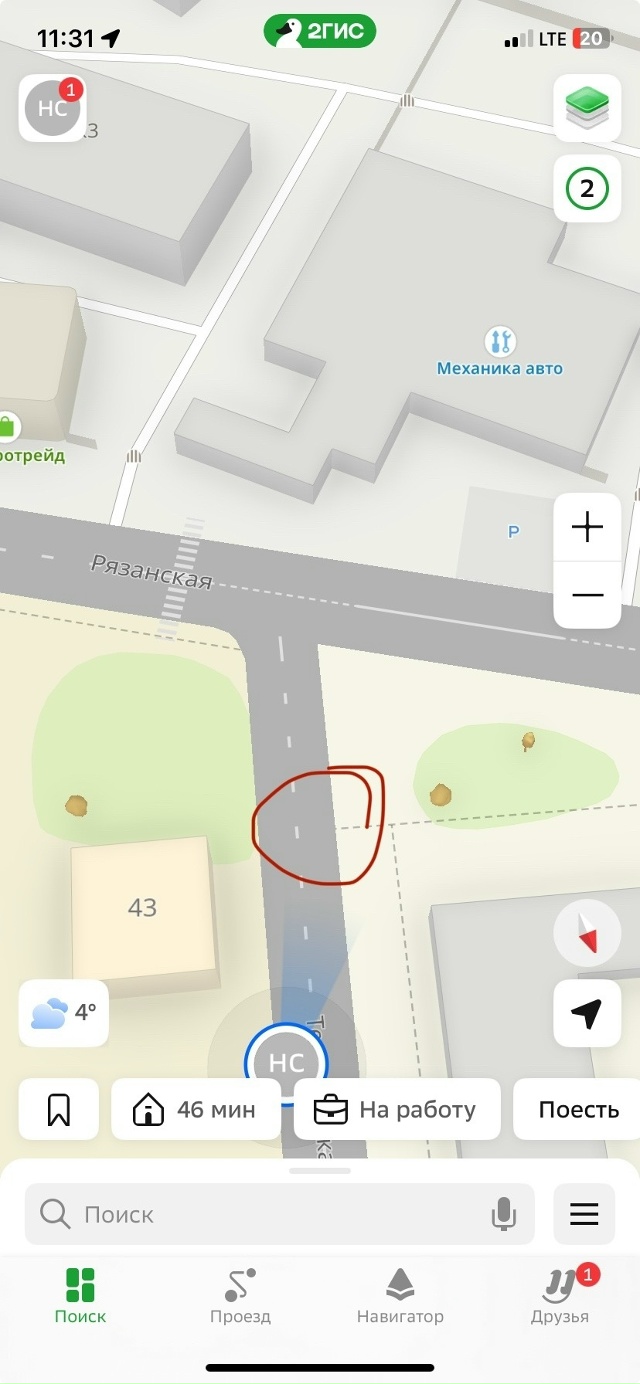The width and height of the screenshot is (640, 1384).
Task: Open the map layers selector
Action: [x=587, y=108]
